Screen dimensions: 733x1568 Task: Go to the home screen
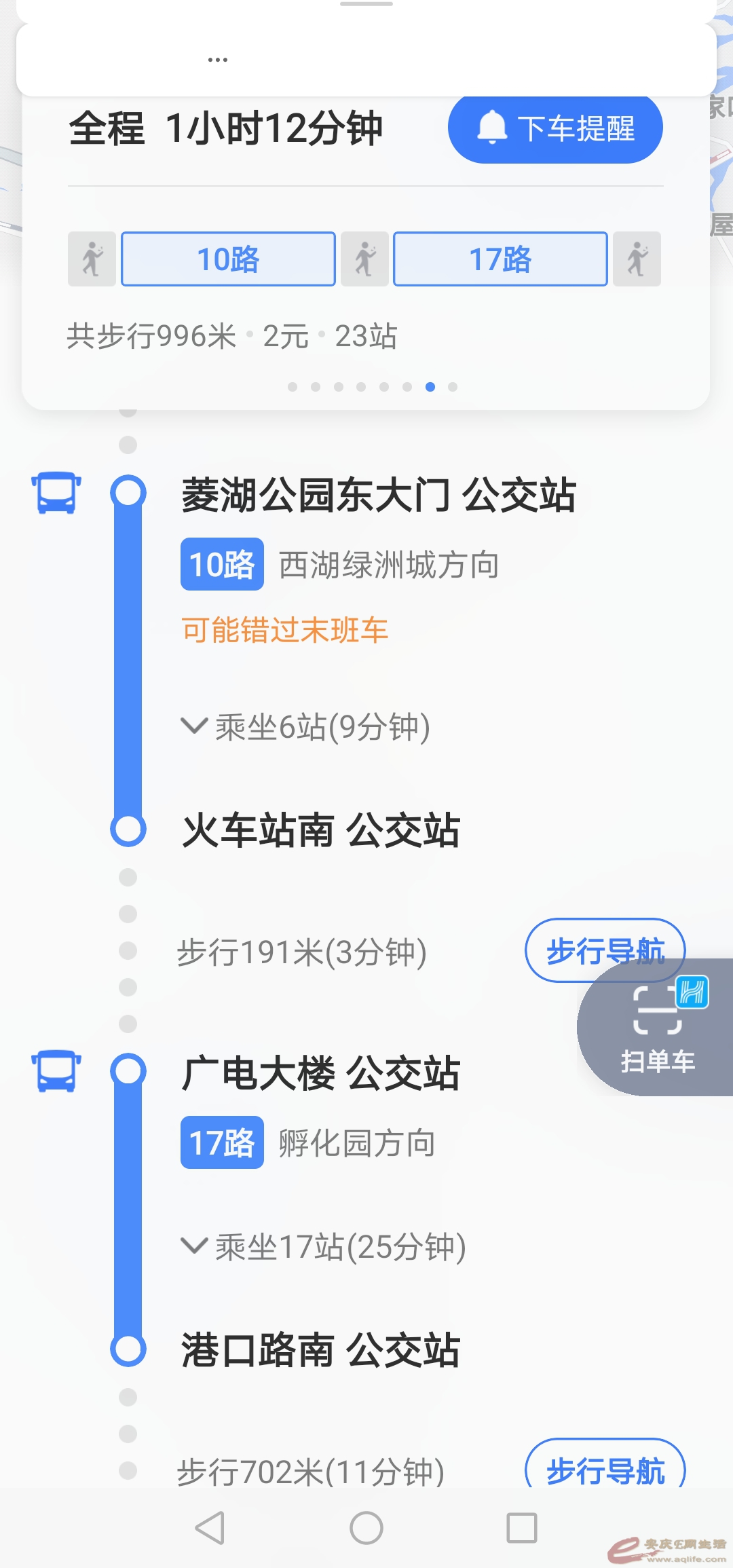click(x=366, y=1528)
